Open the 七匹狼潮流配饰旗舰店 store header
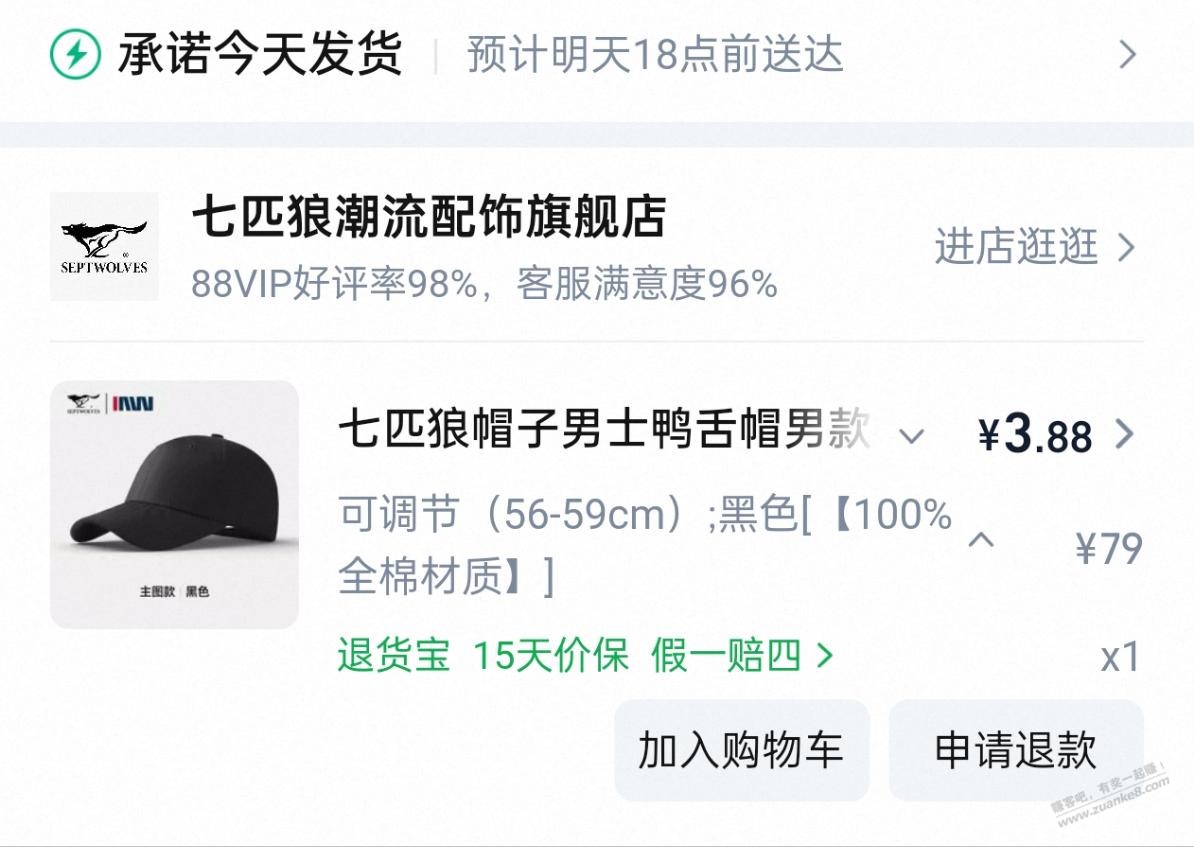The width and height of the screenshot is (1194, 847). pyautogui.click(x=428, y=219)
